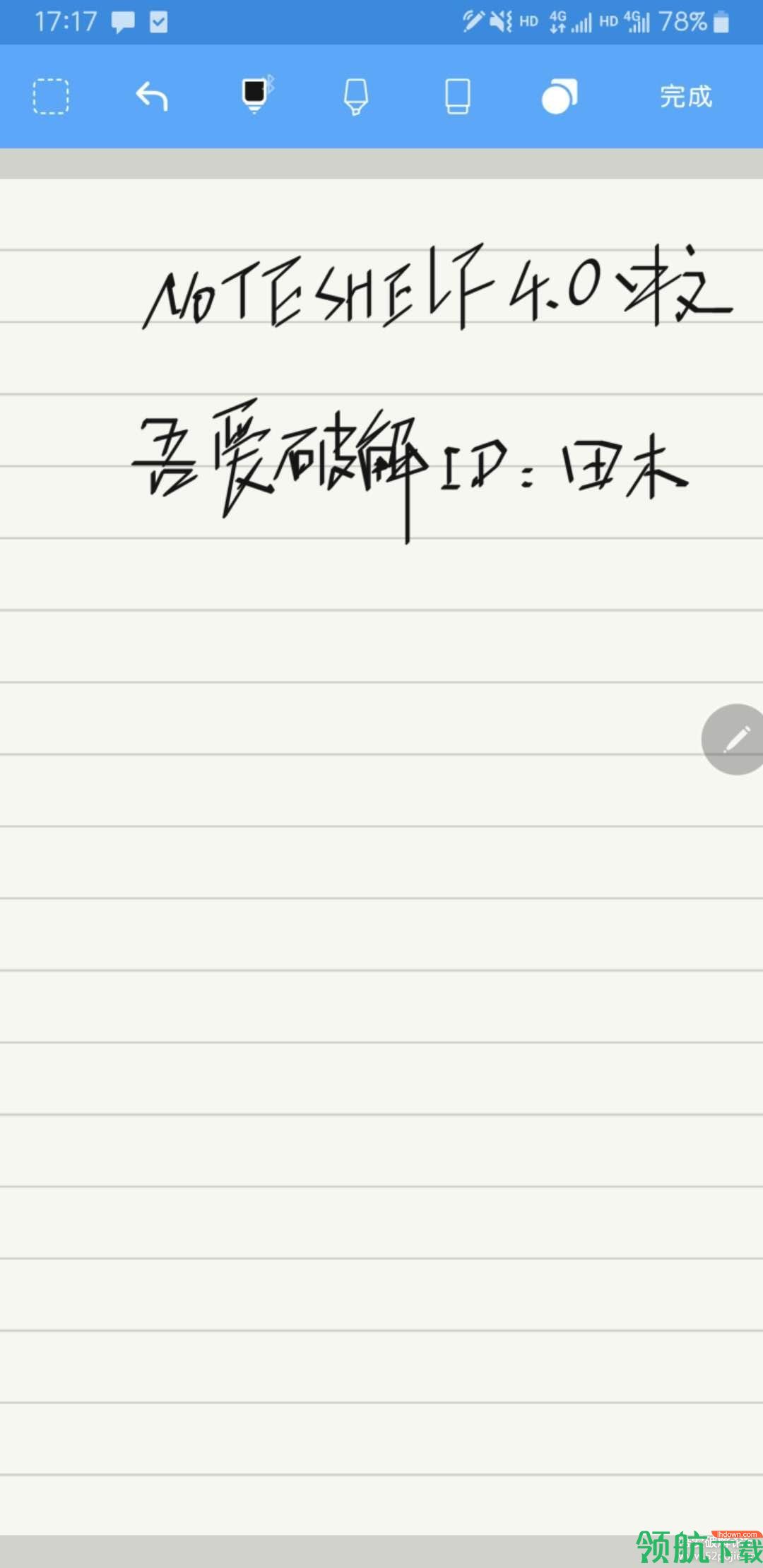763x1568 pixels.
Task: Undo the last handwriting stroke
Action: tap(151, 97)
